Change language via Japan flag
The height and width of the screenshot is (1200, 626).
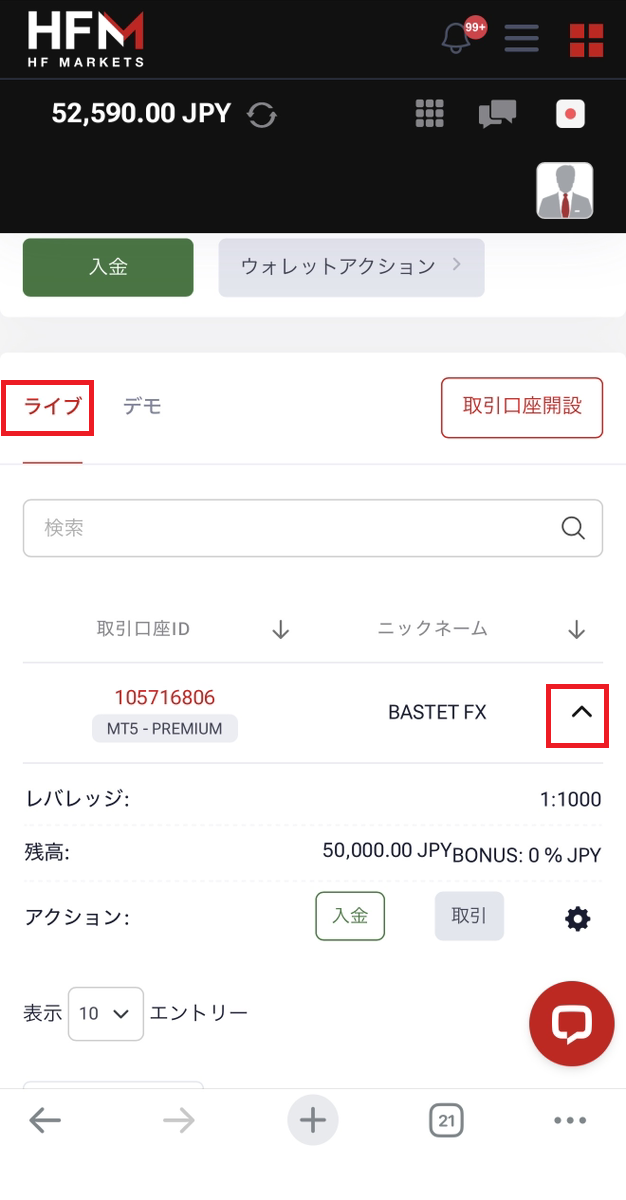(570, 114)
